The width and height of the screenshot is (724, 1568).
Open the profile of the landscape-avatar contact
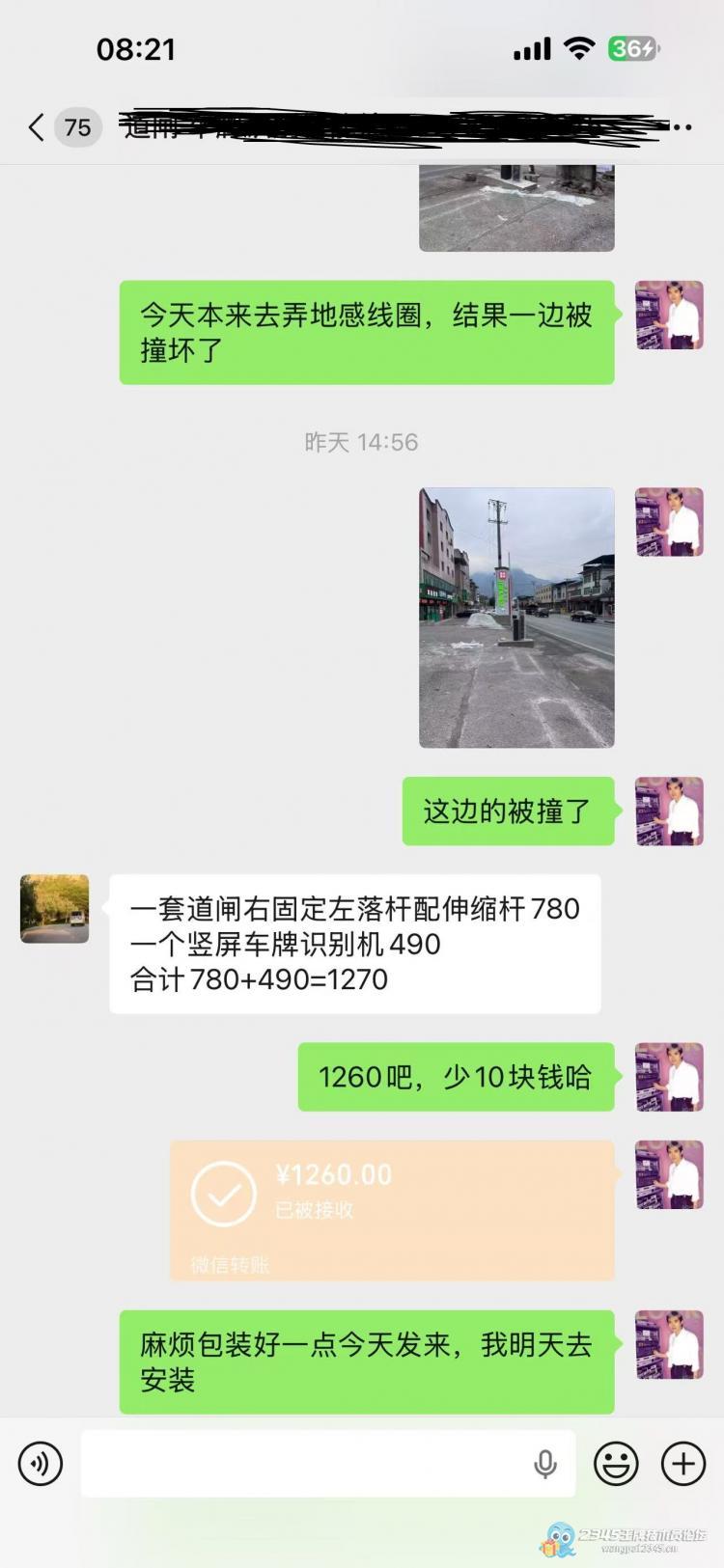click(x=55, y=908)
